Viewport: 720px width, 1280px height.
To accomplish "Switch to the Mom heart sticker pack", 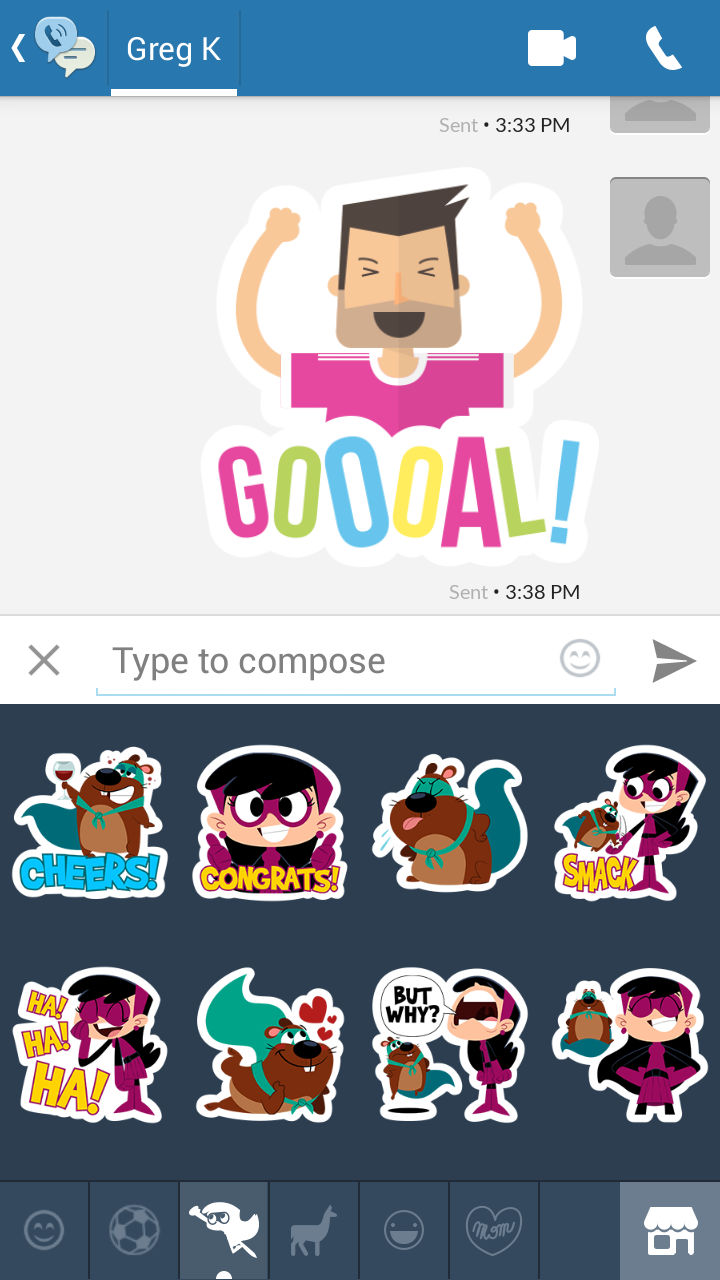I will (x=494, y=1231).
